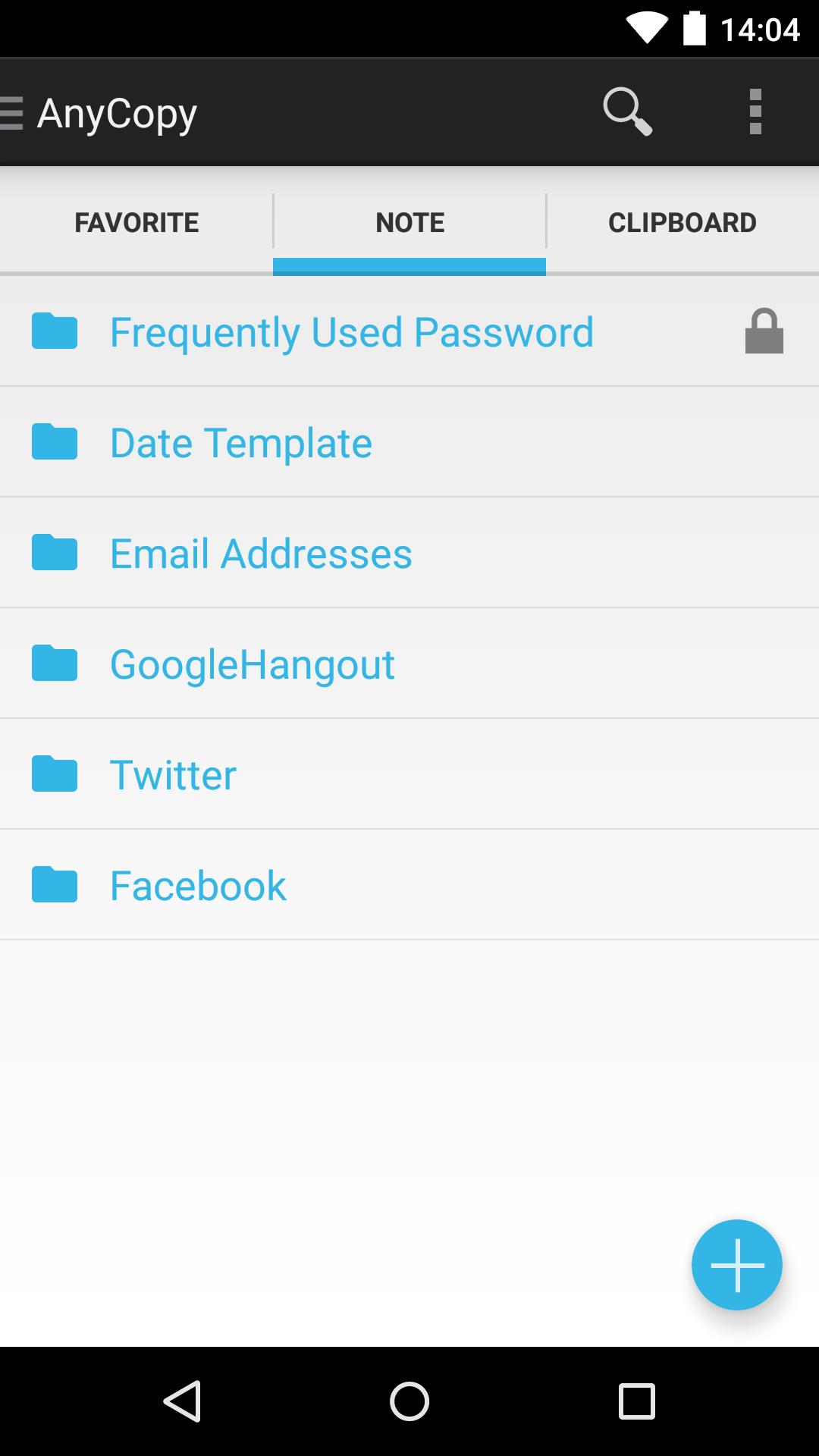Open the Facebook folder
819x1456 pixels.
(198, 886)
